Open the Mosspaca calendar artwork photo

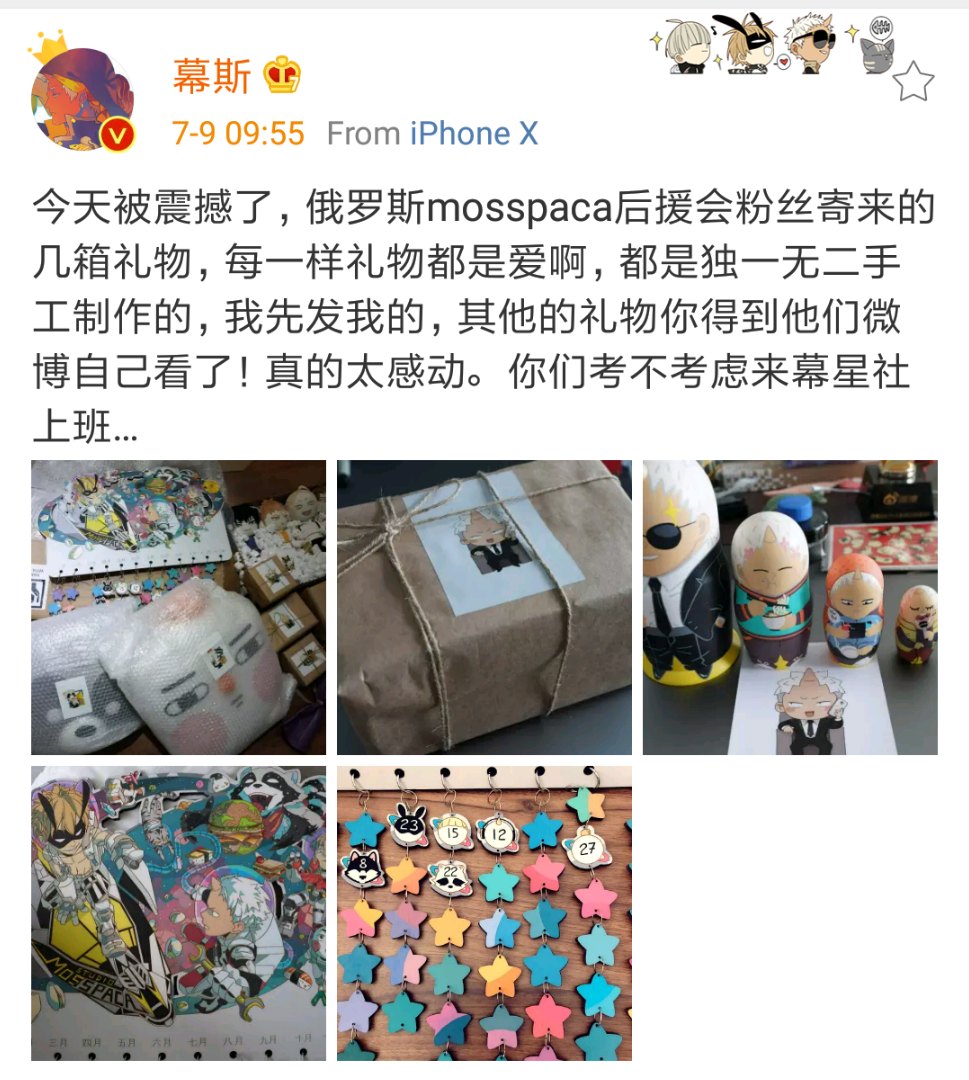[178, 912]
